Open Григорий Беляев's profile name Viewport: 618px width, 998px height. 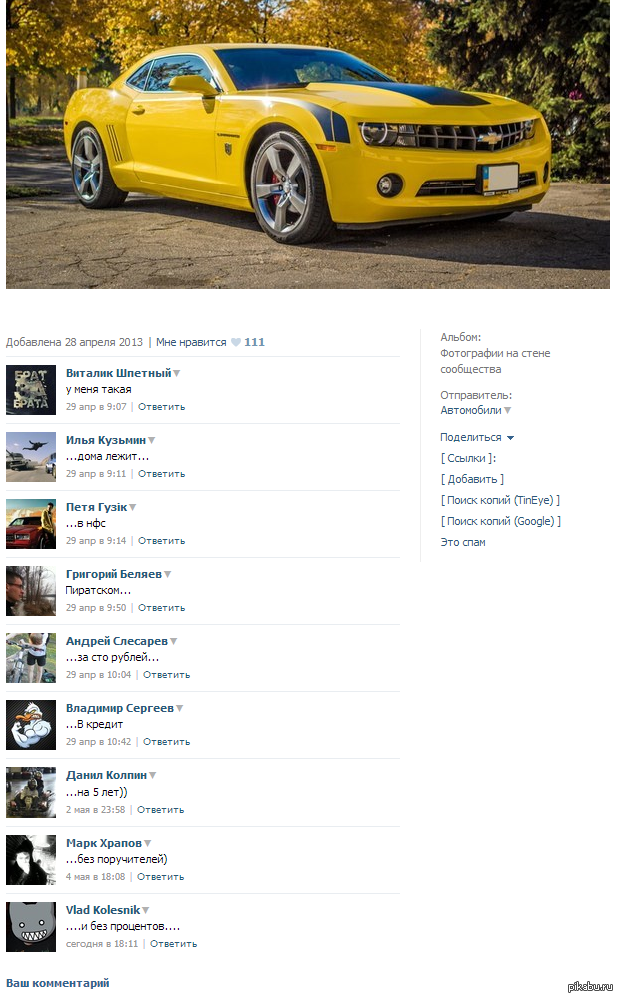pos(113,574)
